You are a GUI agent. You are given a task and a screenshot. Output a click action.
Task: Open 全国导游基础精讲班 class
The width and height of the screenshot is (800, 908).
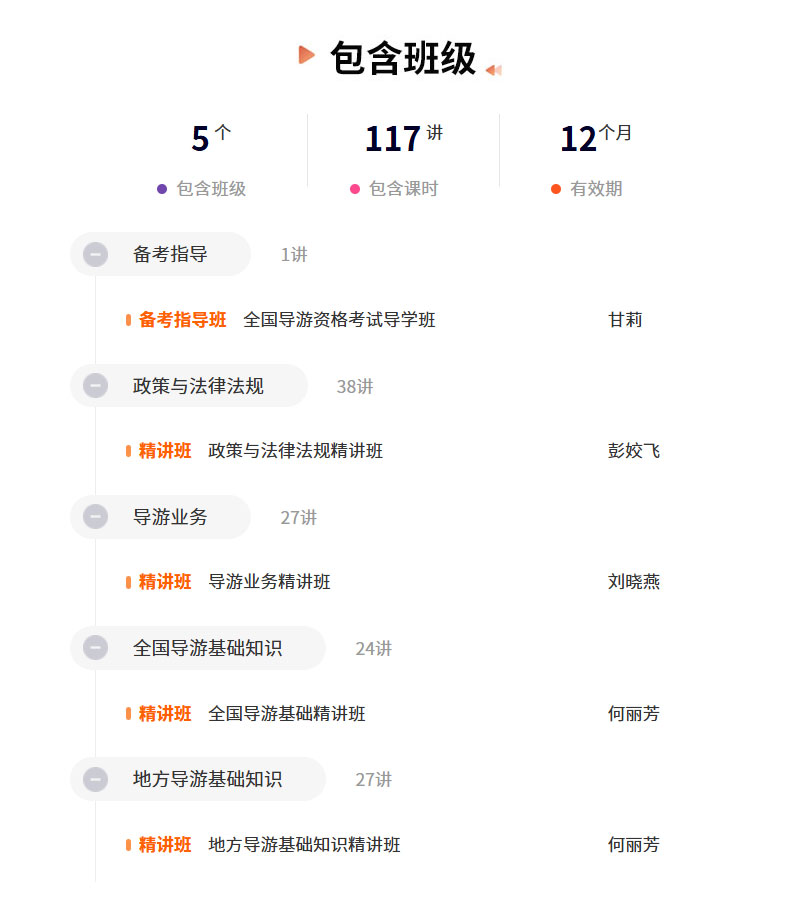pyautogui.click(x=286, y=714)
